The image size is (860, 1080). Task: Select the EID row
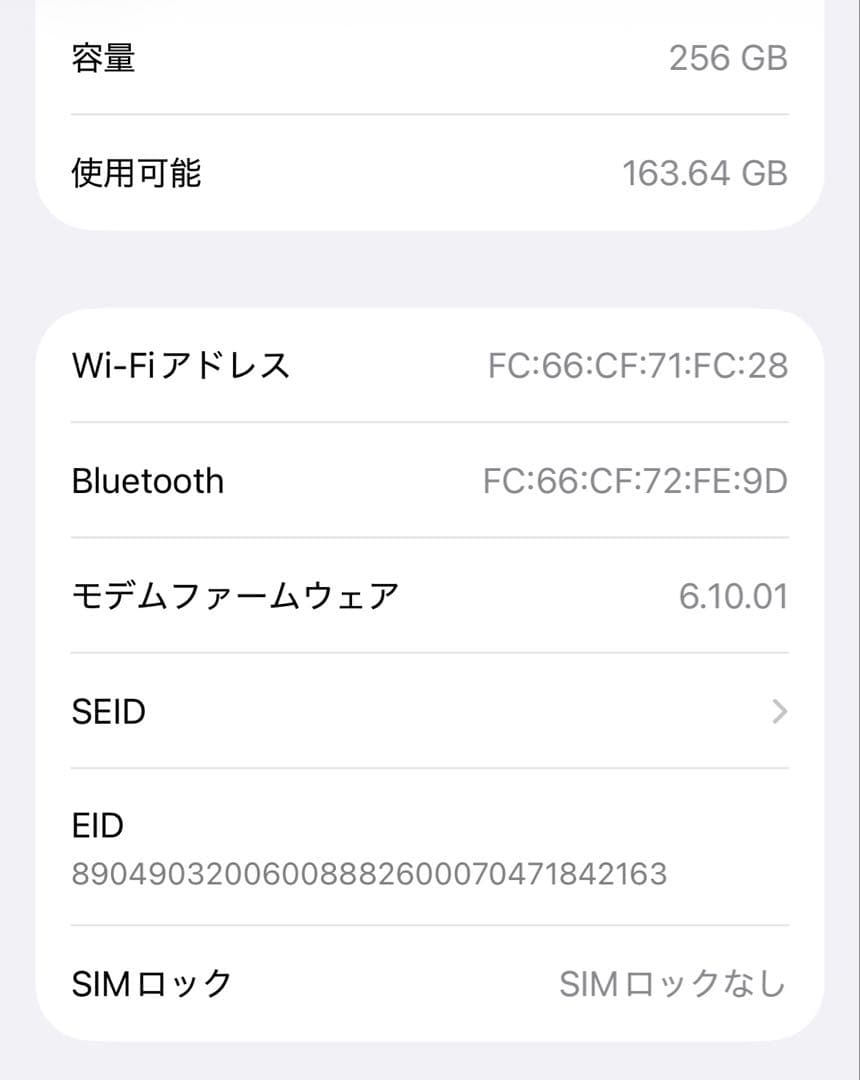click(x=430, y=848)
